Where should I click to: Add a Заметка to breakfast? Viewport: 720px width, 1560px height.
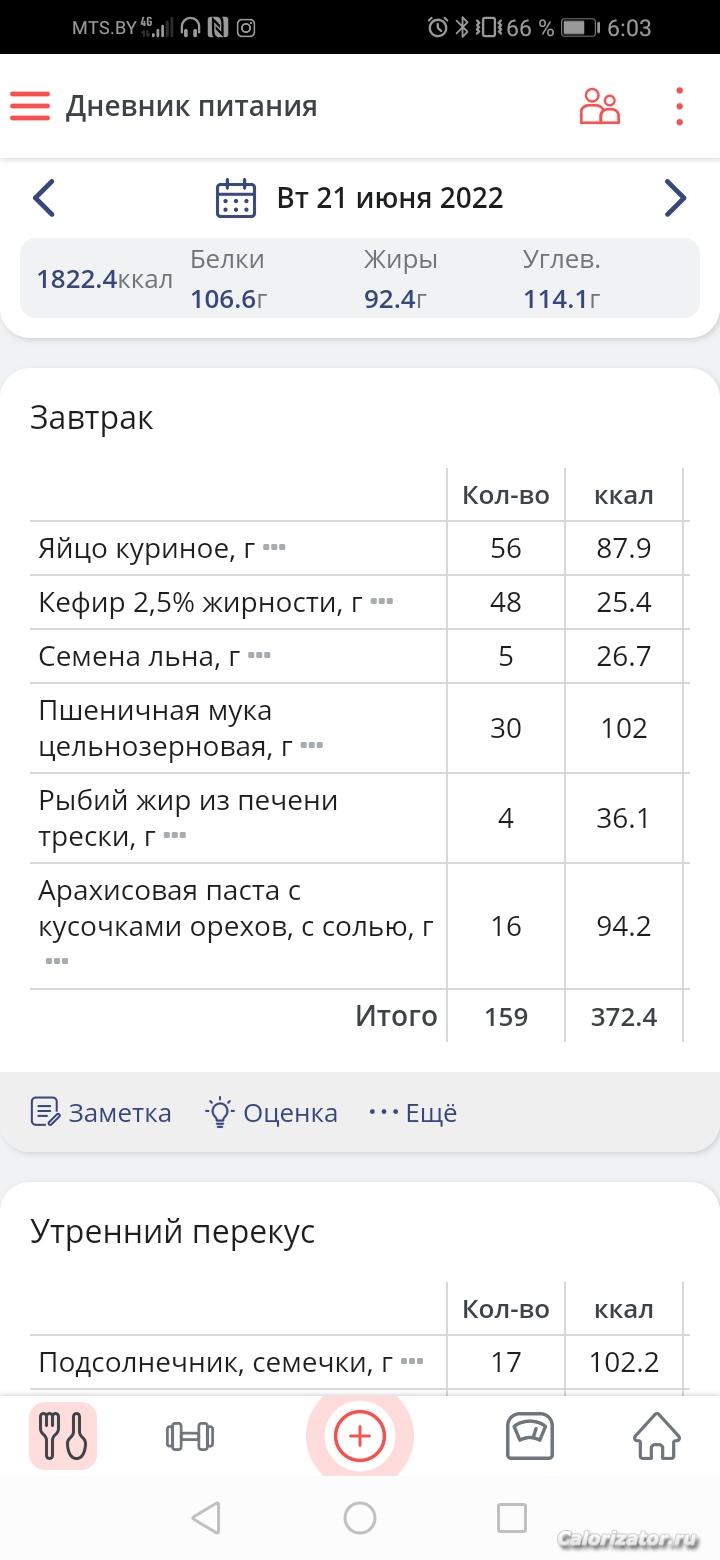coord(101,1113)
